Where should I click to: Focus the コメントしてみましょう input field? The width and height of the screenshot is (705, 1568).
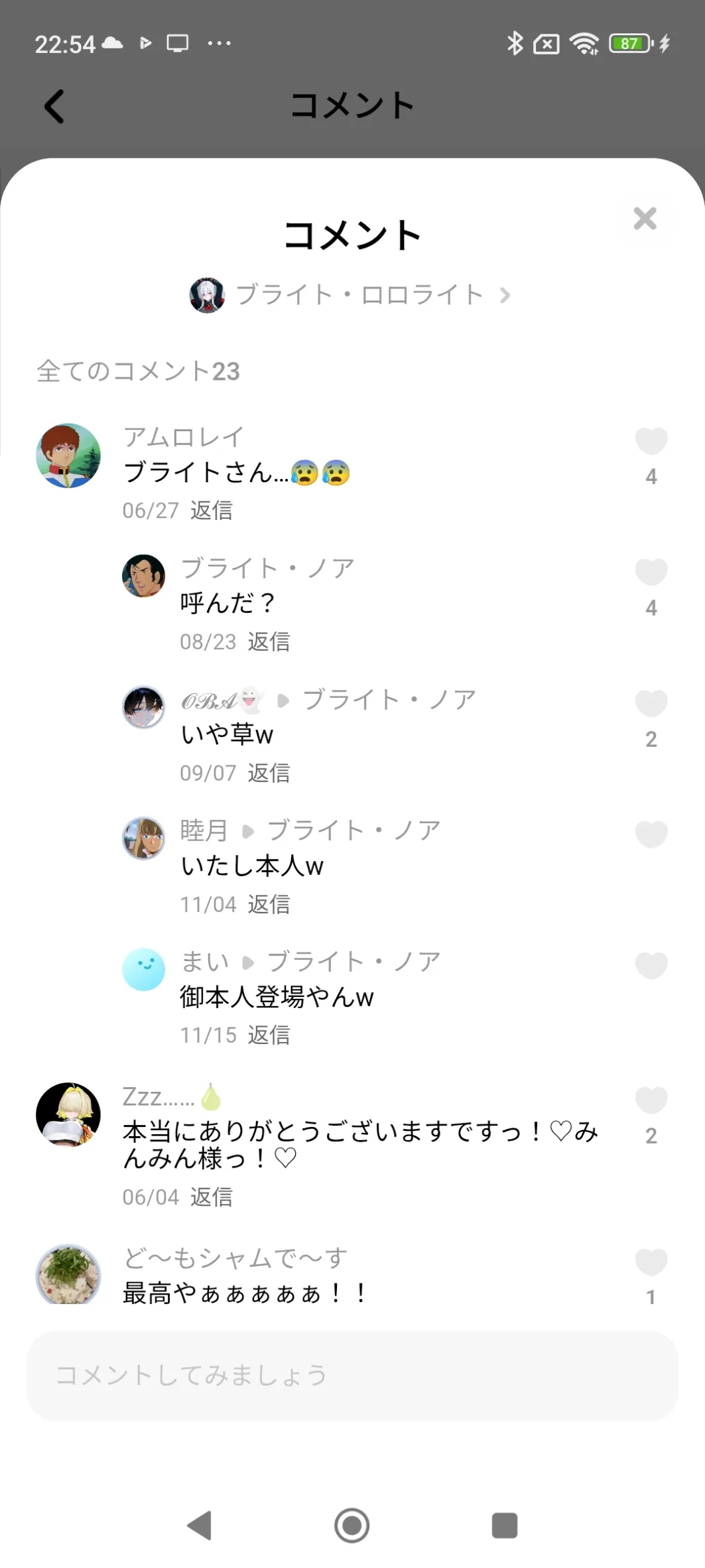[352, 1376]
